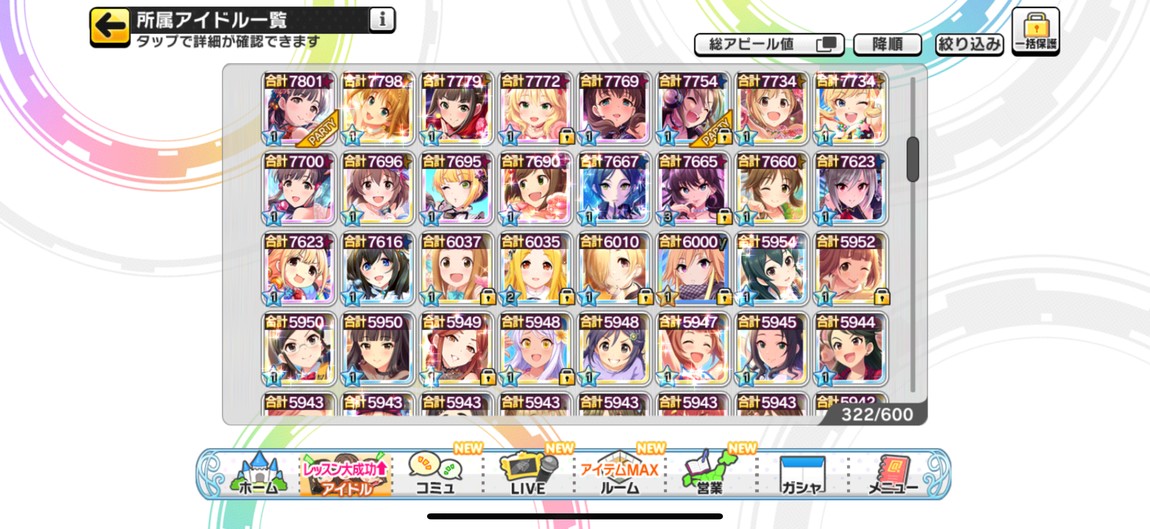Switch to the ルーム tab

620,474
